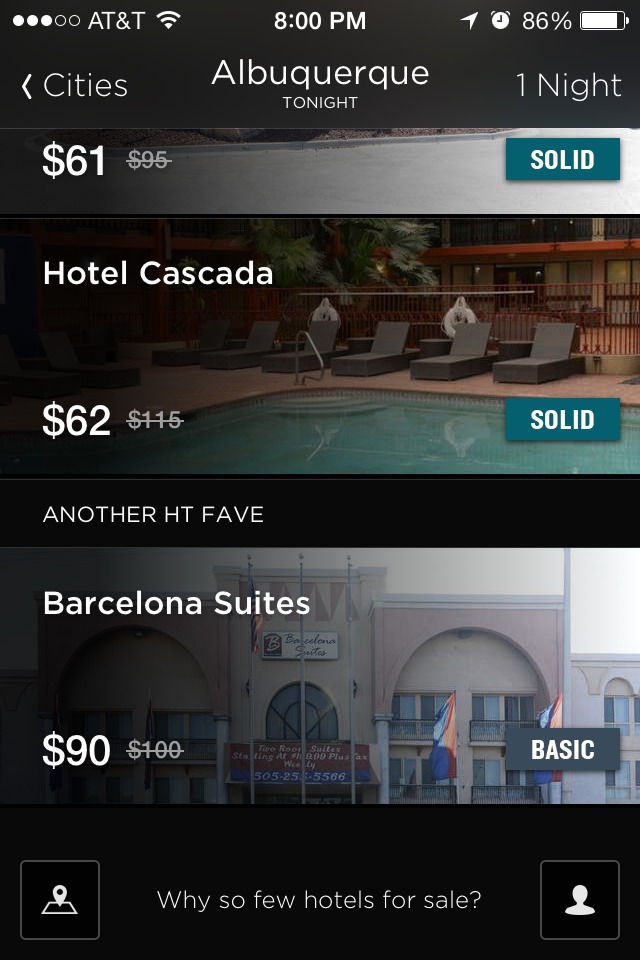Tap 'Why so few hotels for sale?'

320,900
